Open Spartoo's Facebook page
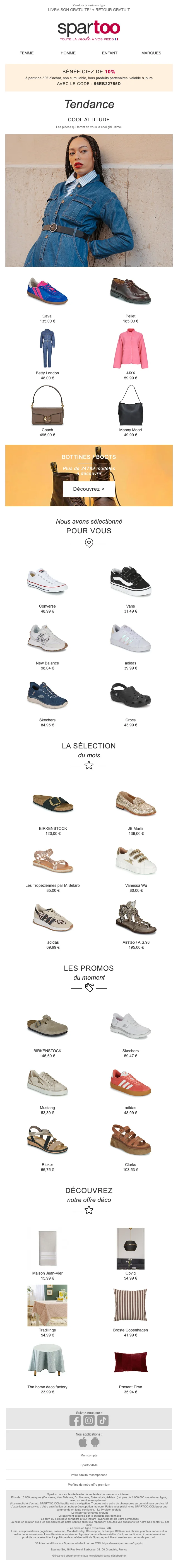 point(75,1420)
